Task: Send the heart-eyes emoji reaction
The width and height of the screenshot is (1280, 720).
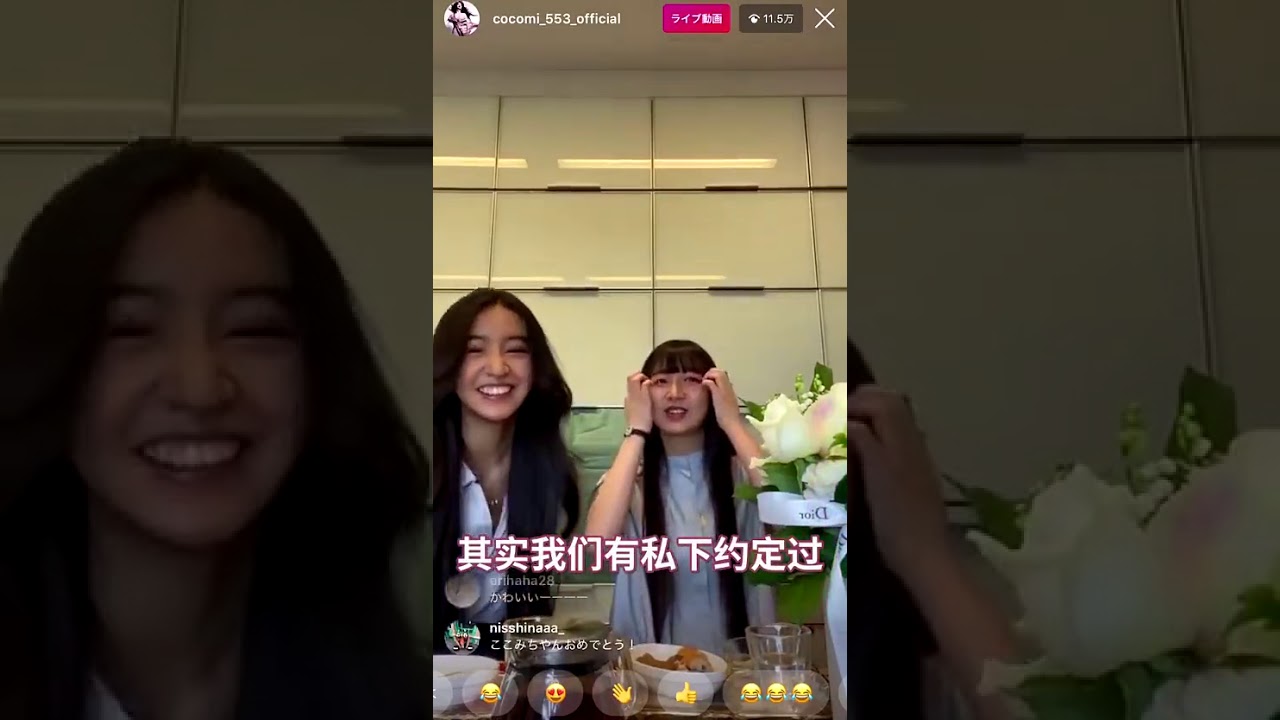Action: point(555,692)
